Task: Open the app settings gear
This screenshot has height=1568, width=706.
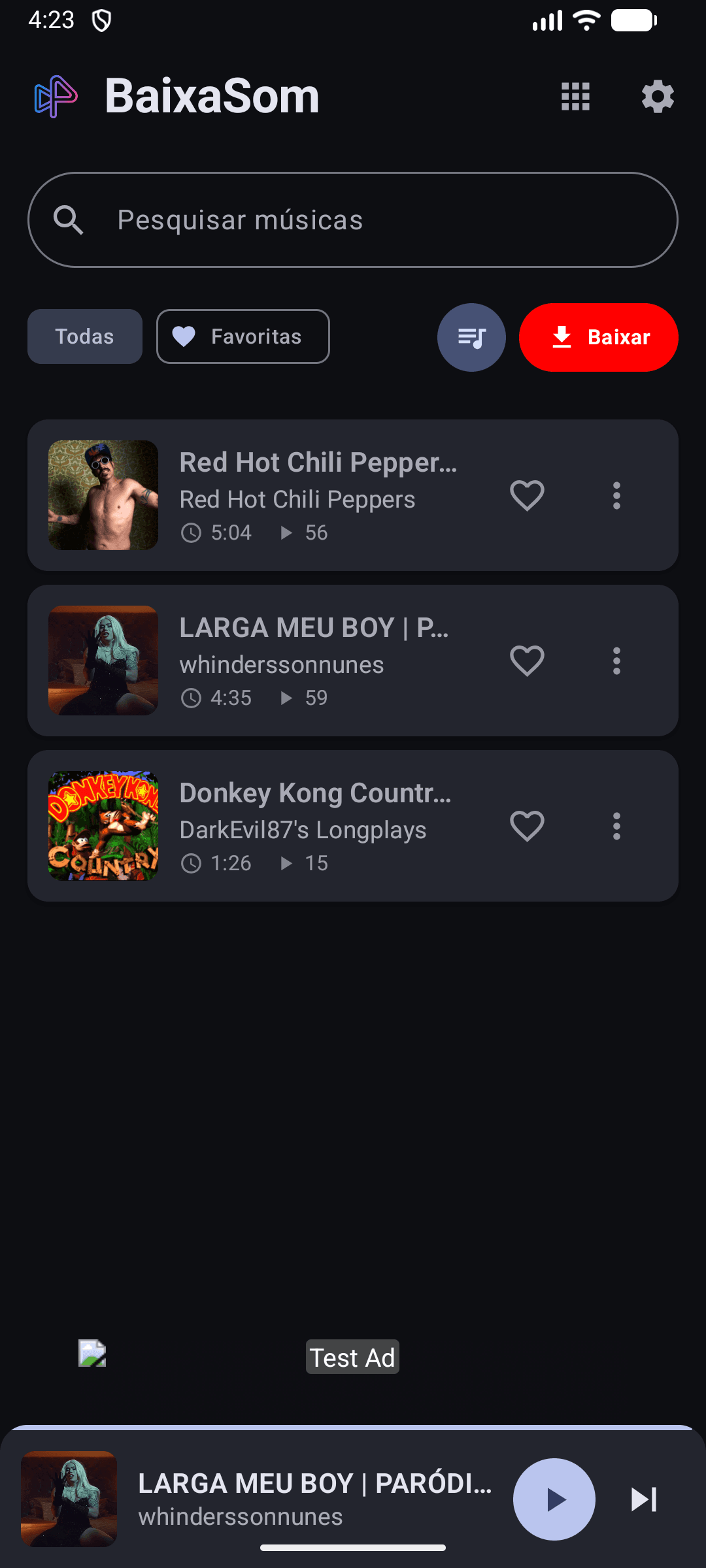Action: click(658, 97)
